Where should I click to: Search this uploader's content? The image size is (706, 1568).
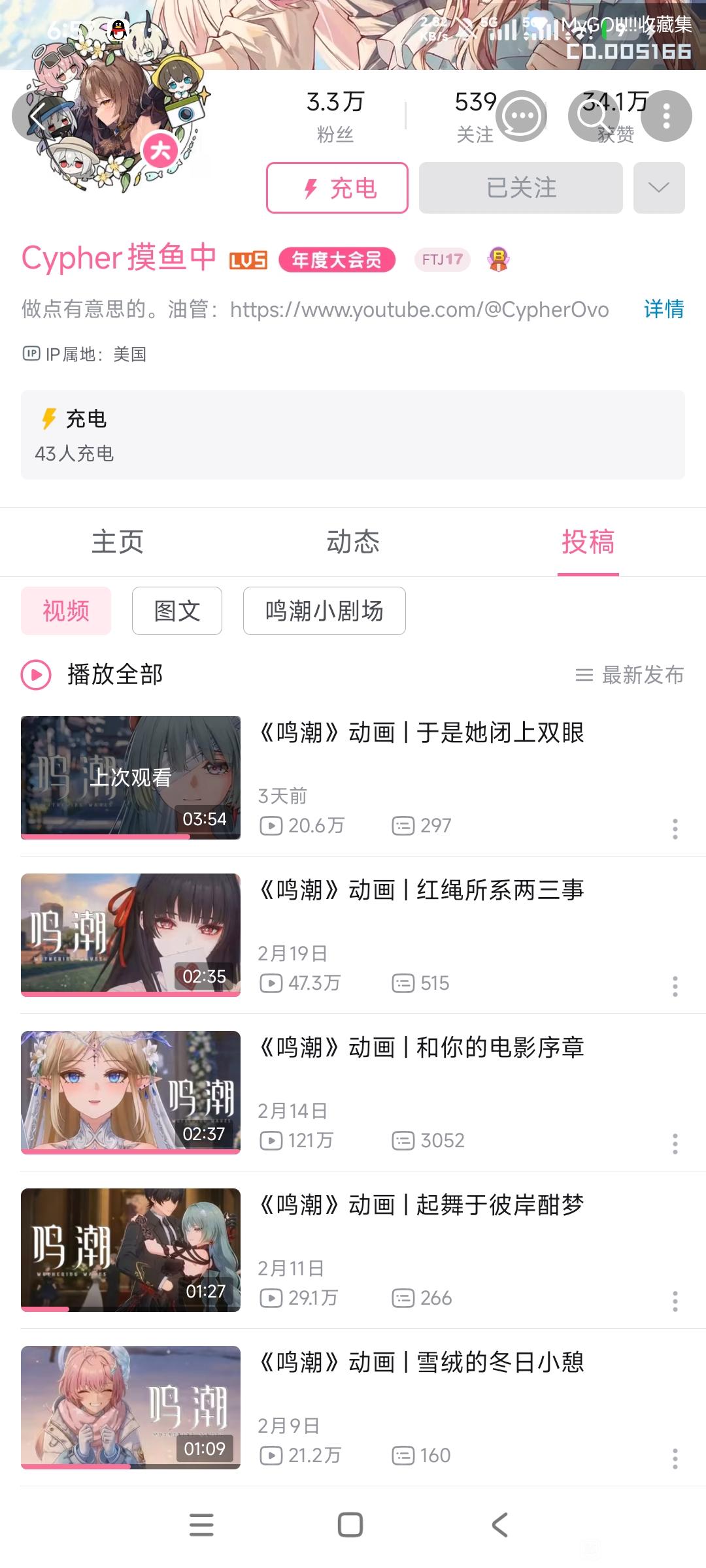pos(594,116)
